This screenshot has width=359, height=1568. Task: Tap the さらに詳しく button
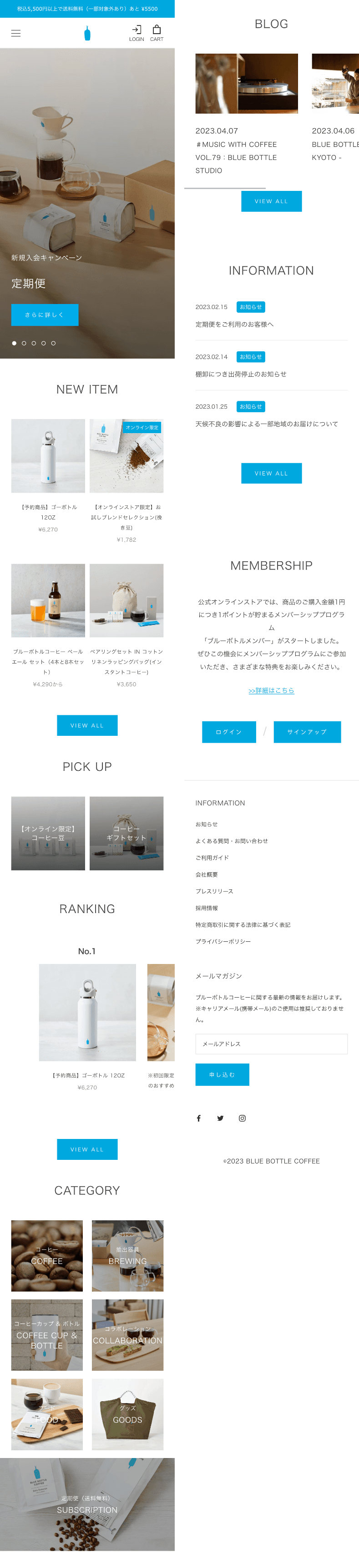coord(45,315)
